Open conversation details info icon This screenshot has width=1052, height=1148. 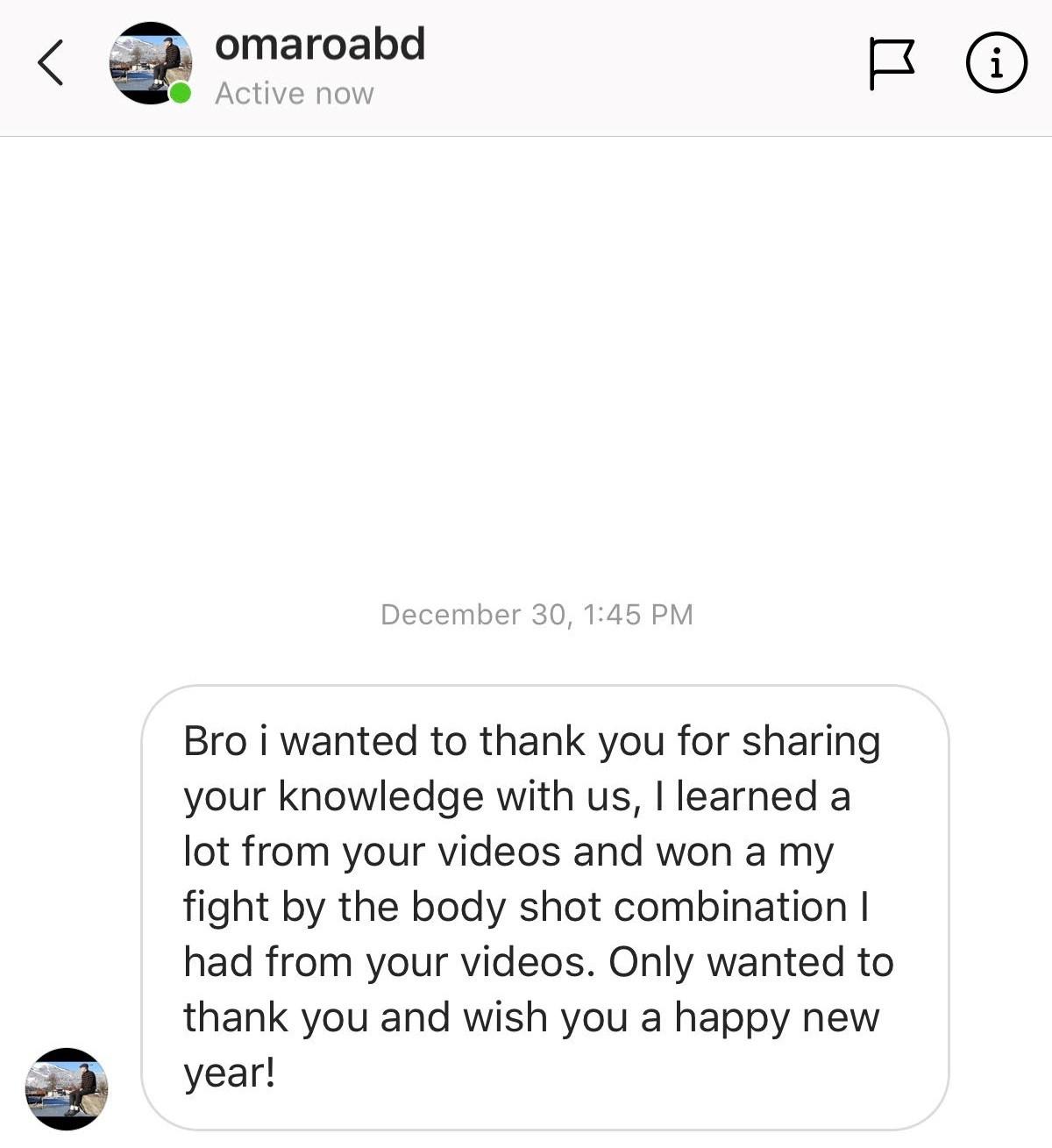click(996, 63)
